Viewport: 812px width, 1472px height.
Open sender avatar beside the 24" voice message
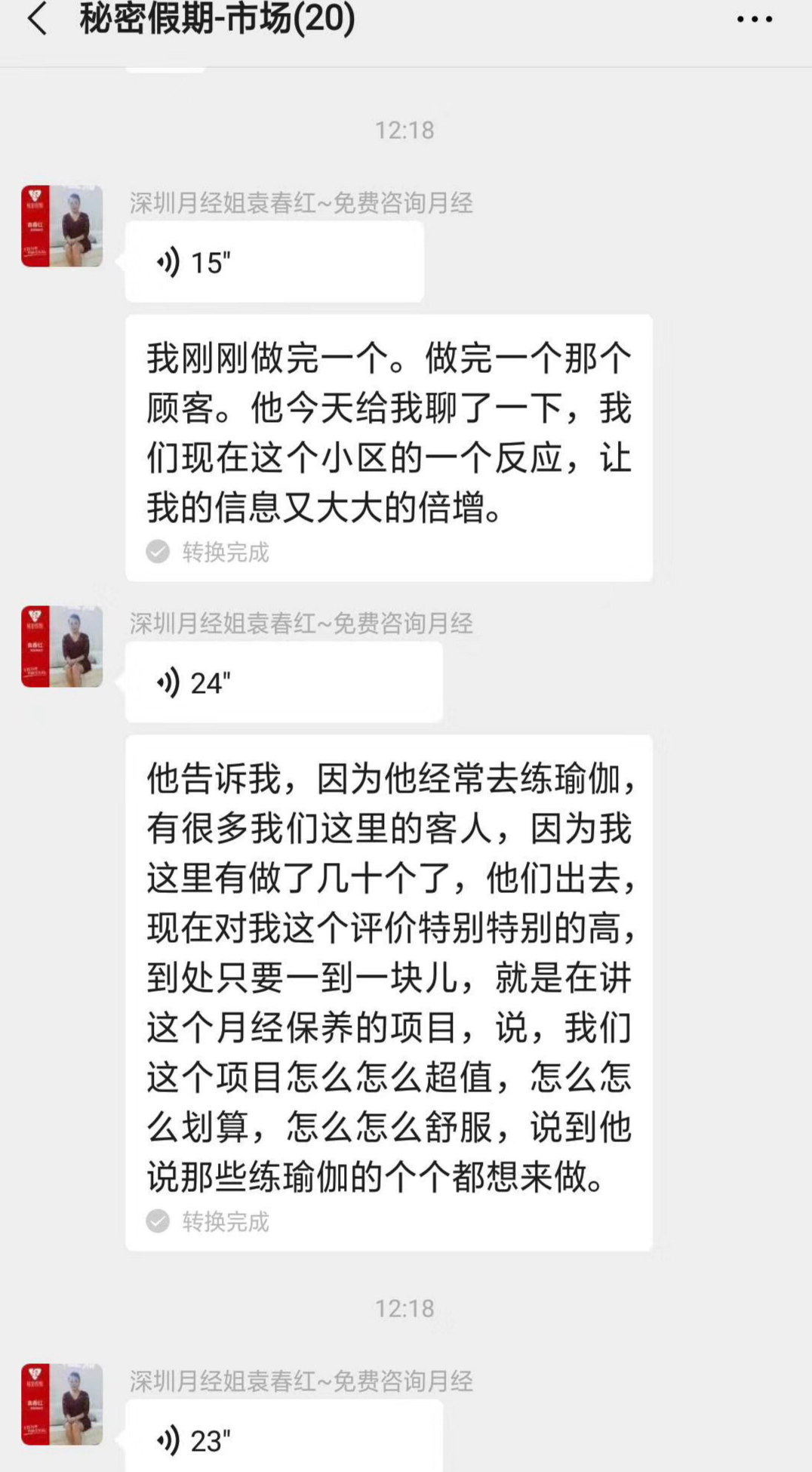pos(62,646)
